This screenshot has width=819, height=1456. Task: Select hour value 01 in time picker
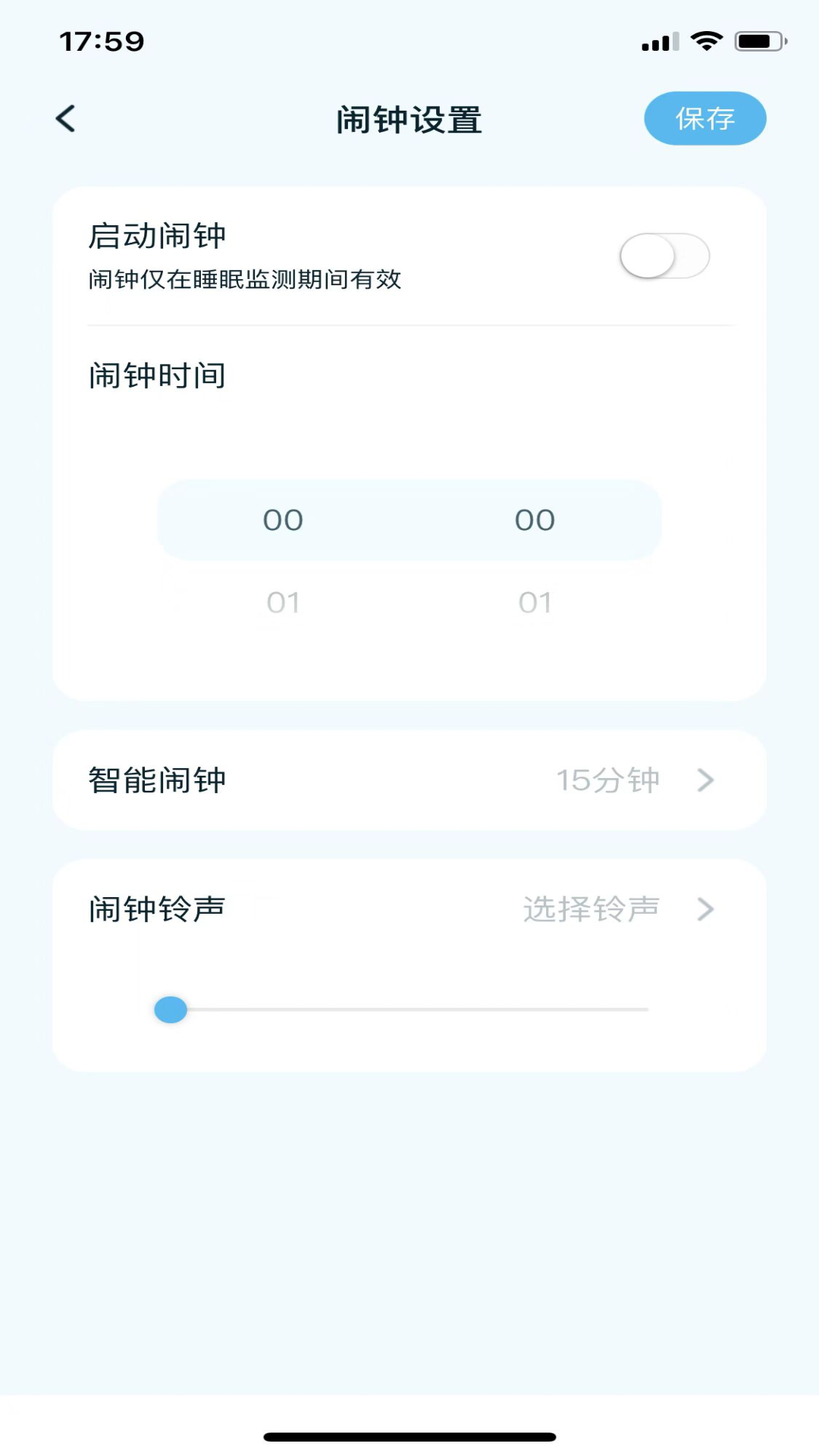282,601
